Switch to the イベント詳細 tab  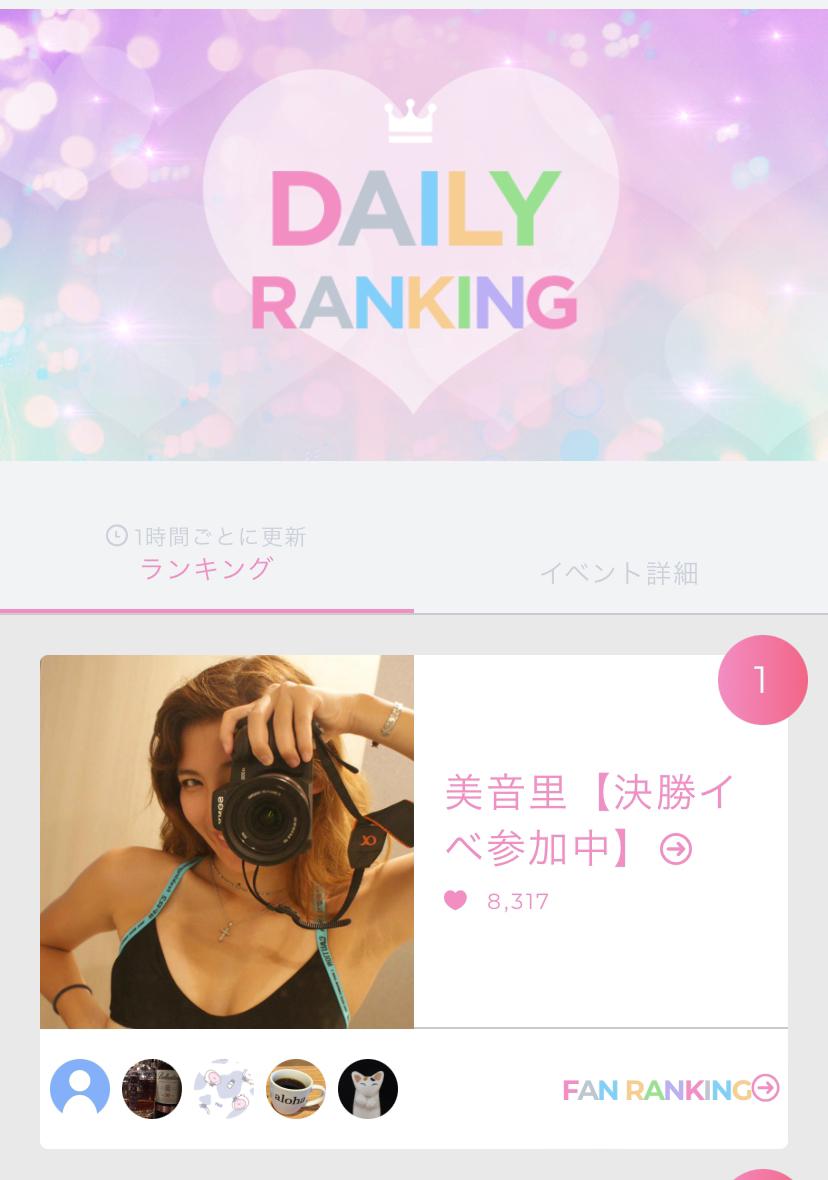tap(618, 573)
